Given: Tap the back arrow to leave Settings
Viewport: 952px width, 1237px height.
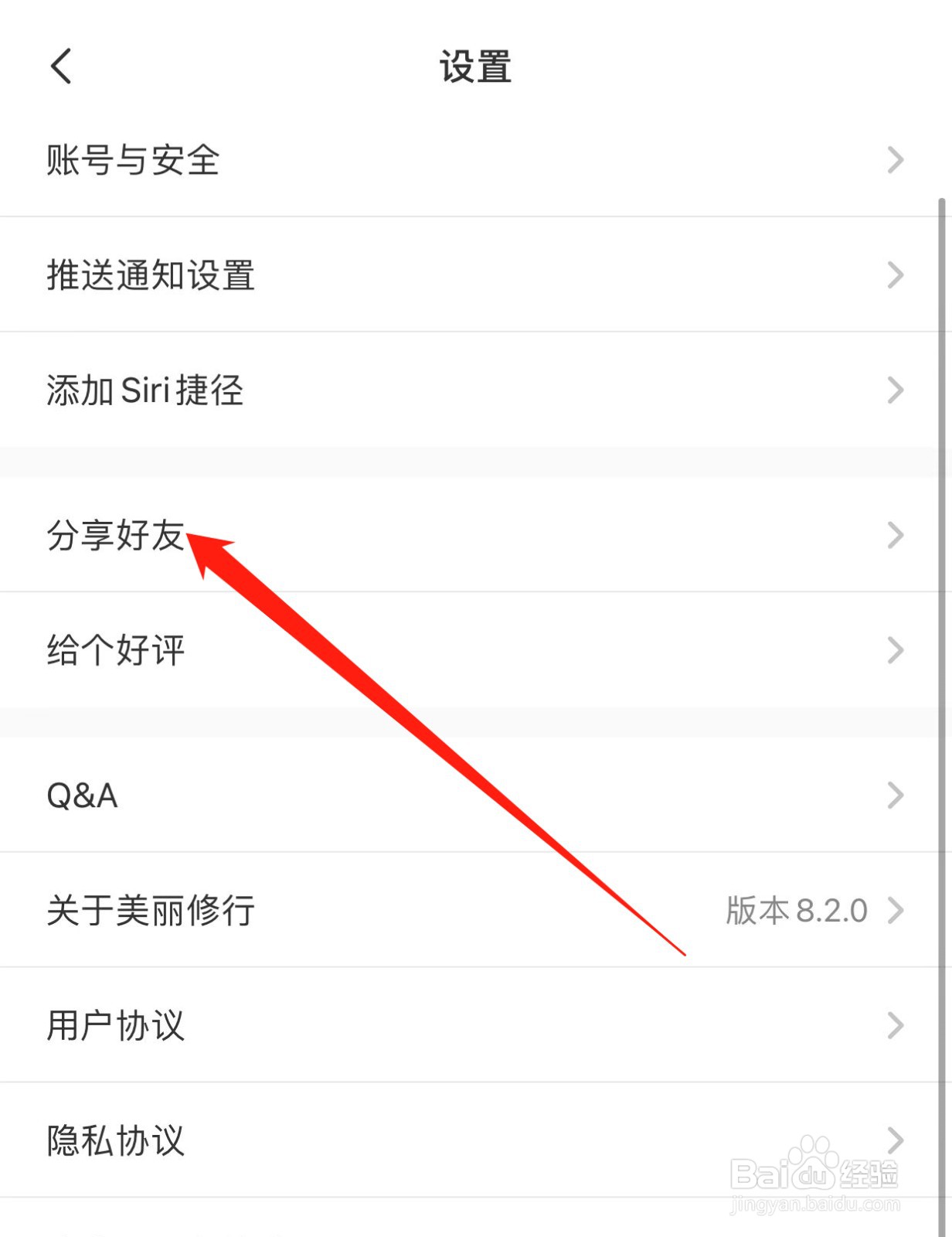Looking at the screenshot, I should pos(62,66).
